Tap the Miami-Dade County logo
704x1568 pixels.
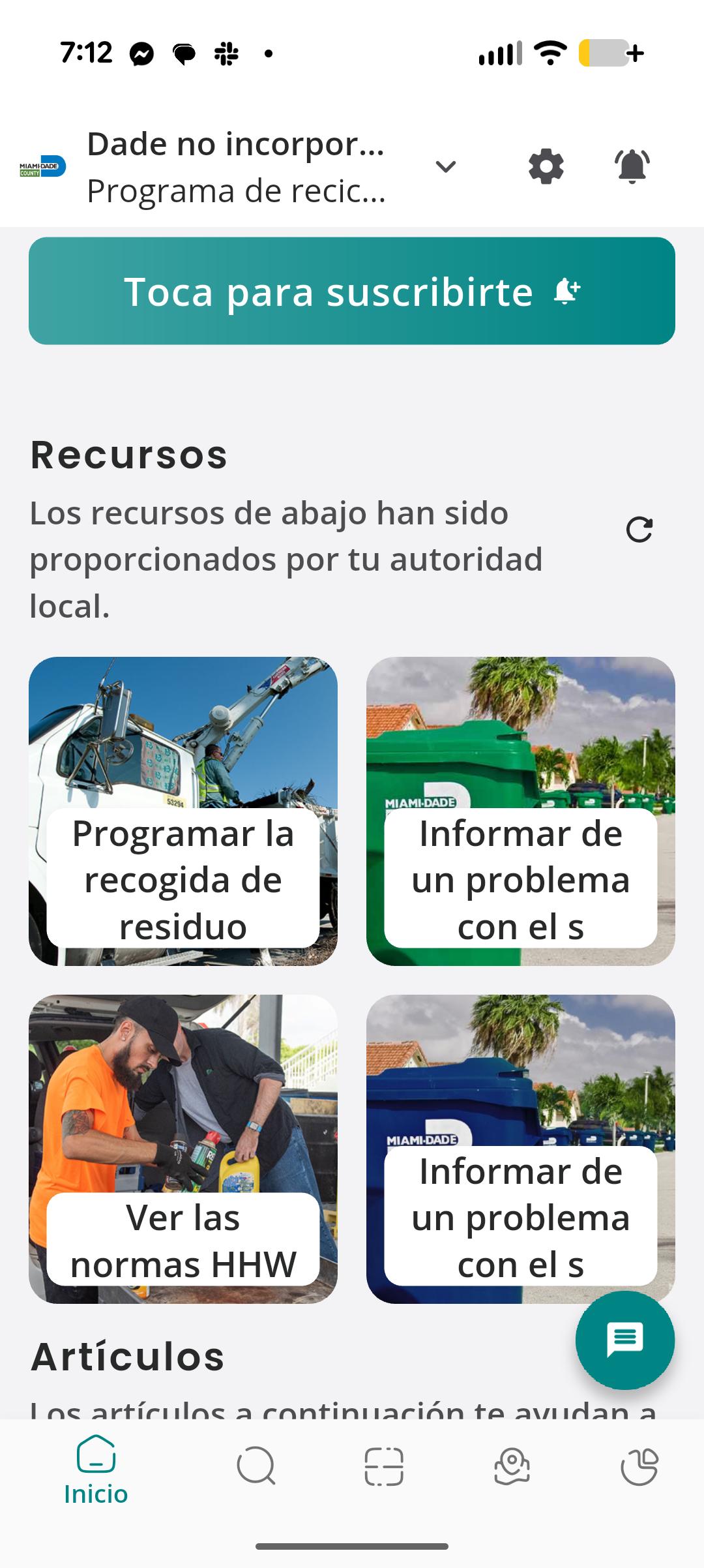point(43,167)
